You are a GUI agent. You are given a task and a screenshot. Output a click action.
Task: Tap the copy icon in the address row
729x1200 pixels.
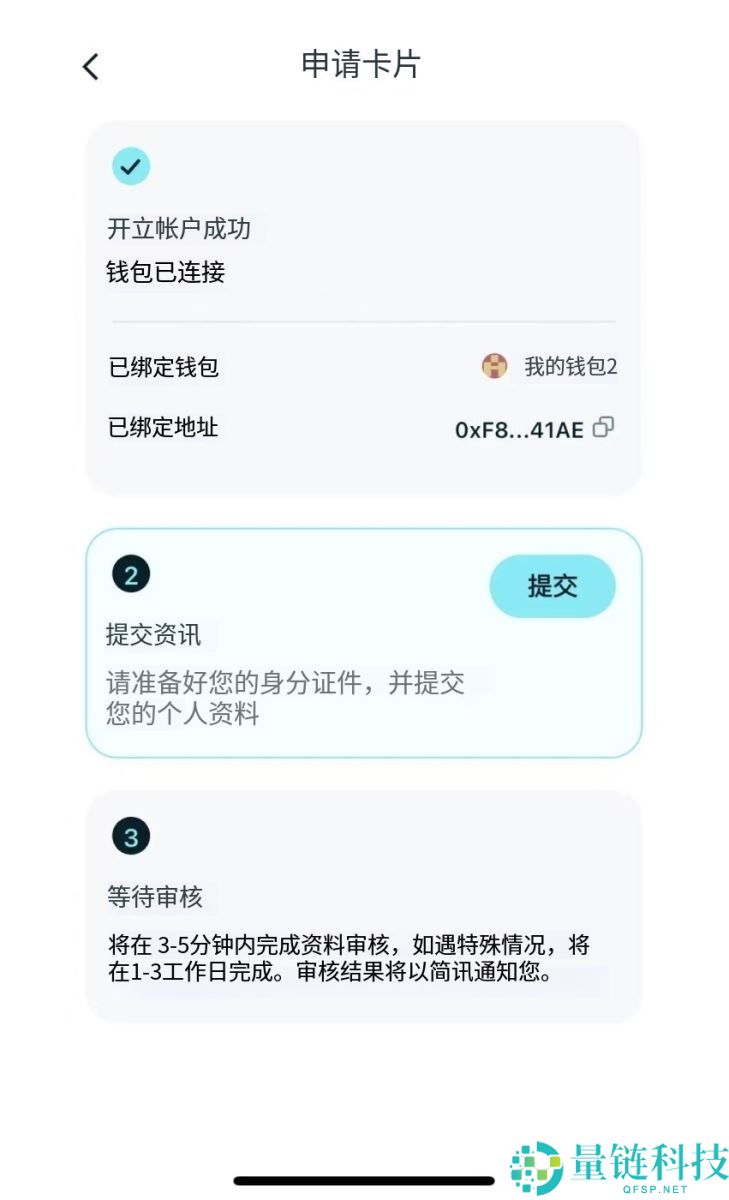[x=603, y=428]
